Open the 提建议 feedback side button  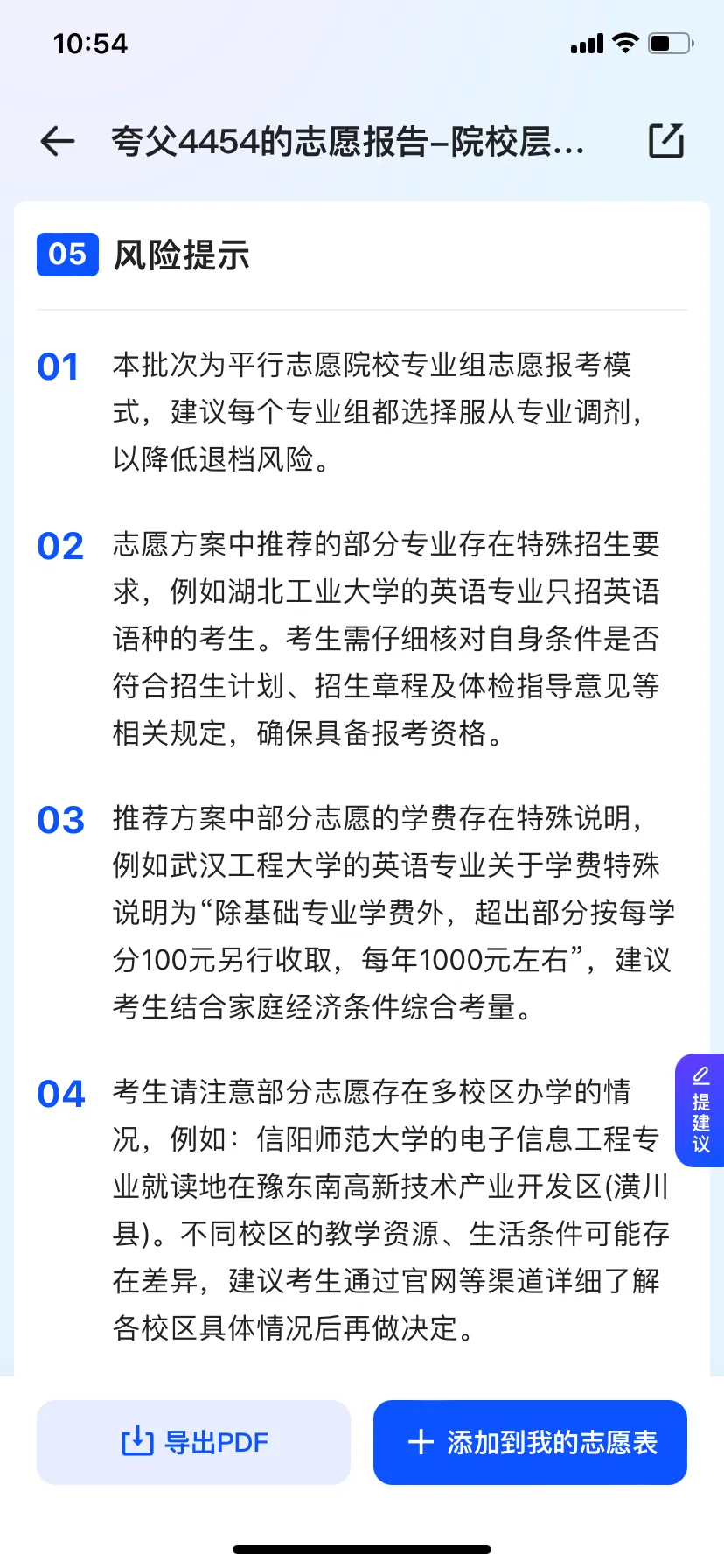700,1110
